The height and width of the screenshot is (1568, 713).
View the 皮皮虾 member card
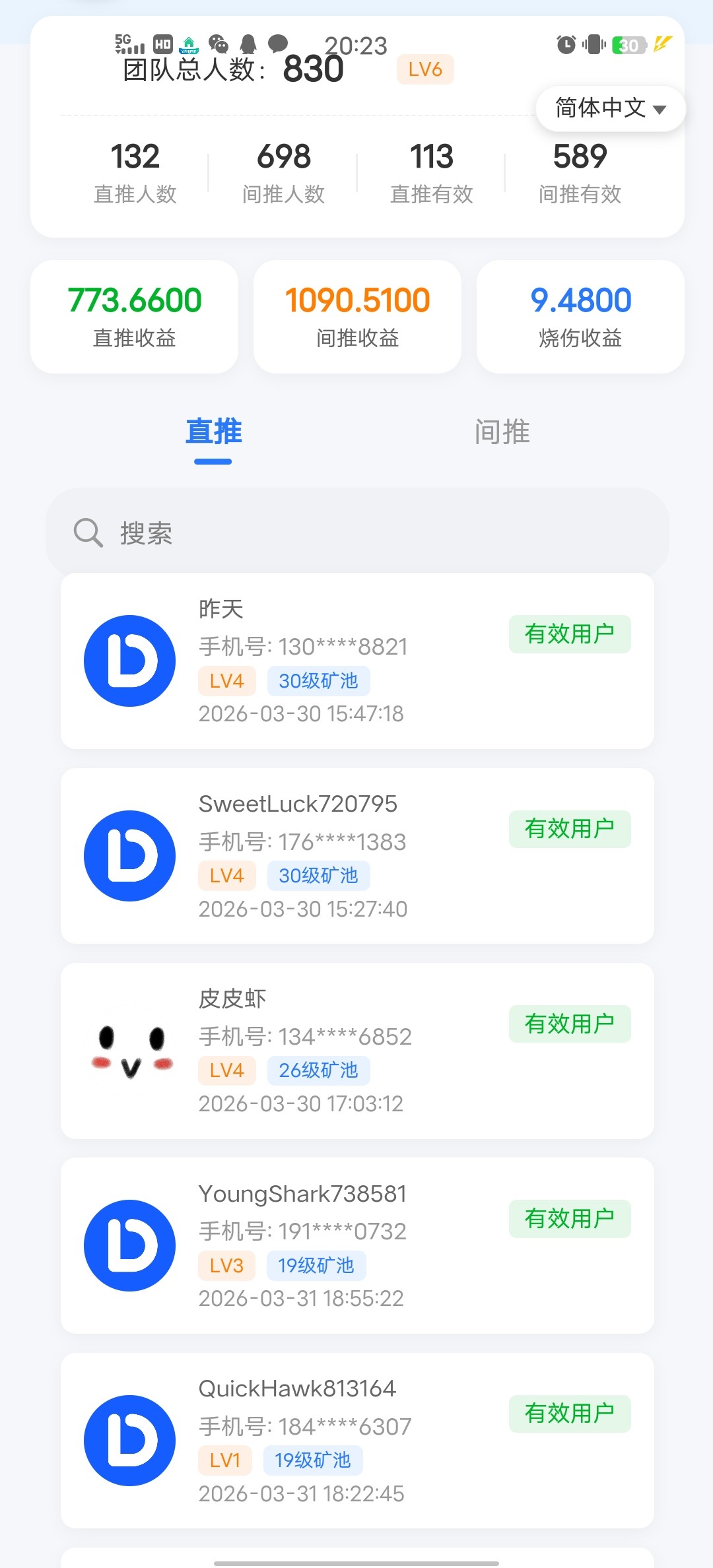(356, 1050)
